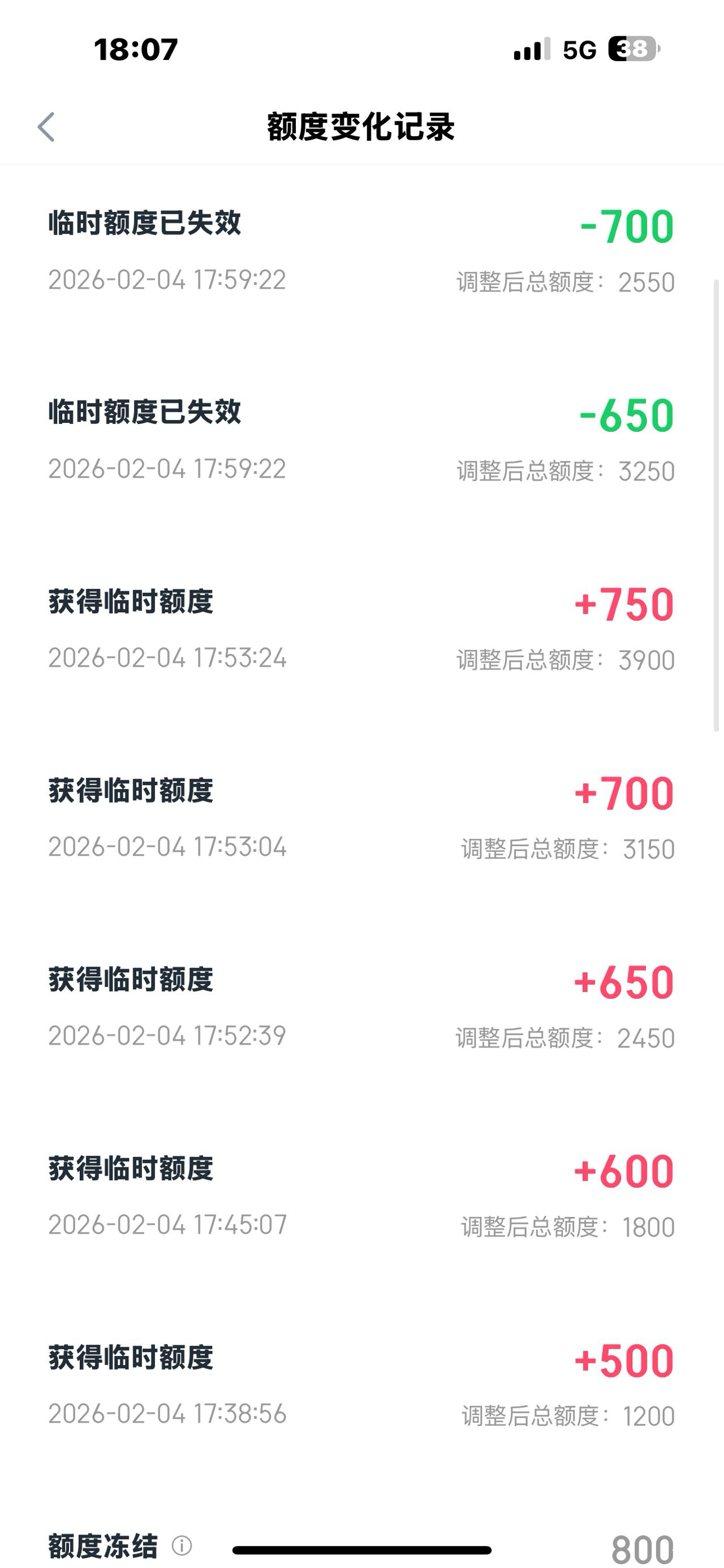Go back from the quota change records page
This screenshot has width=724, height=1568.
(x=46, y=127)
